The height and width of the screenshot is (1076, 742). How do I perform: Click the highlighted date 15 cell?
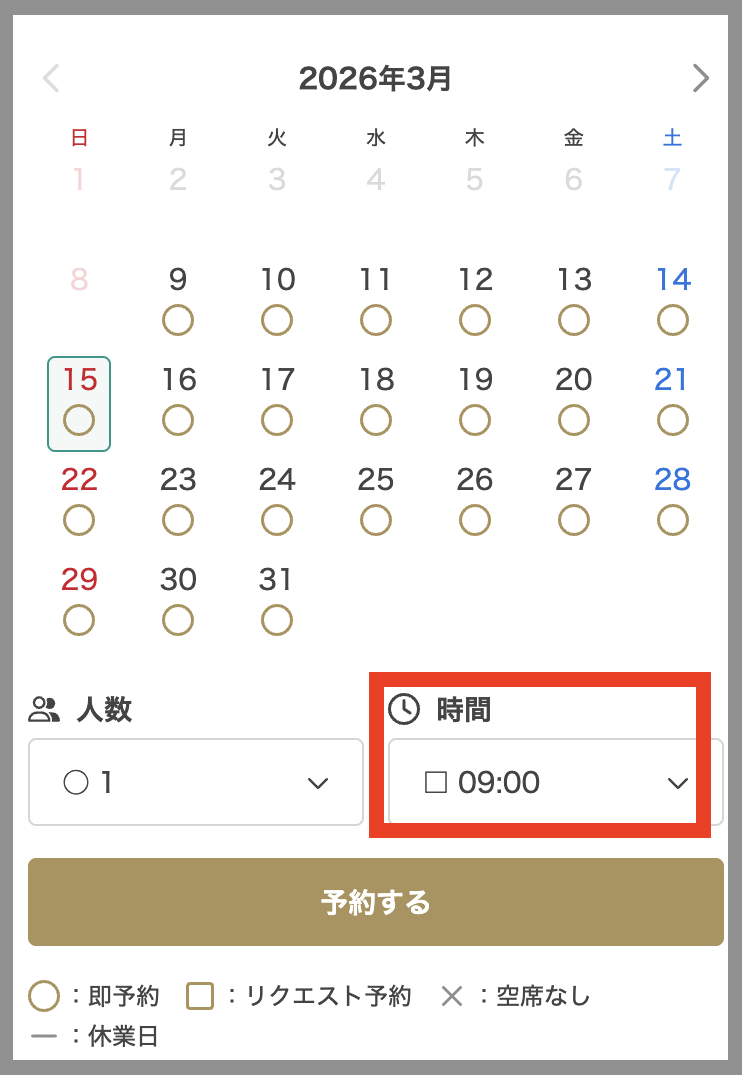[x=79, y=404]
